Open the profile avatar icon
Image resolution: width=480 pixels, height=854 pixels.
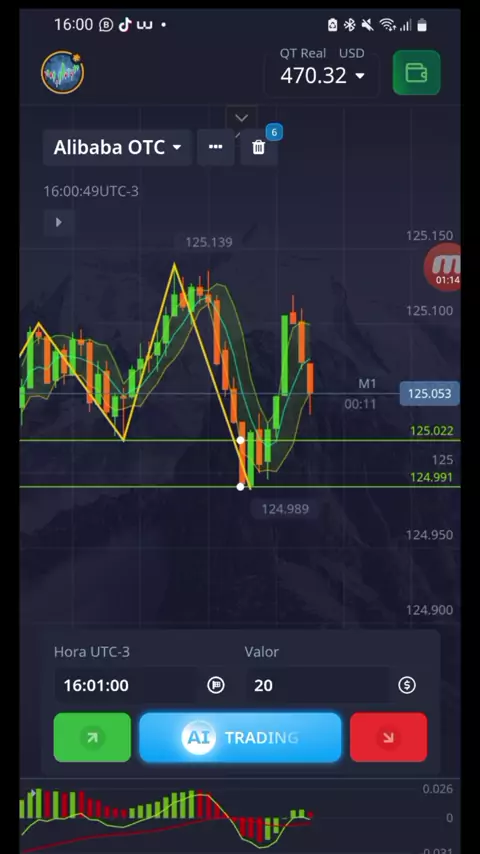[62, 72]
